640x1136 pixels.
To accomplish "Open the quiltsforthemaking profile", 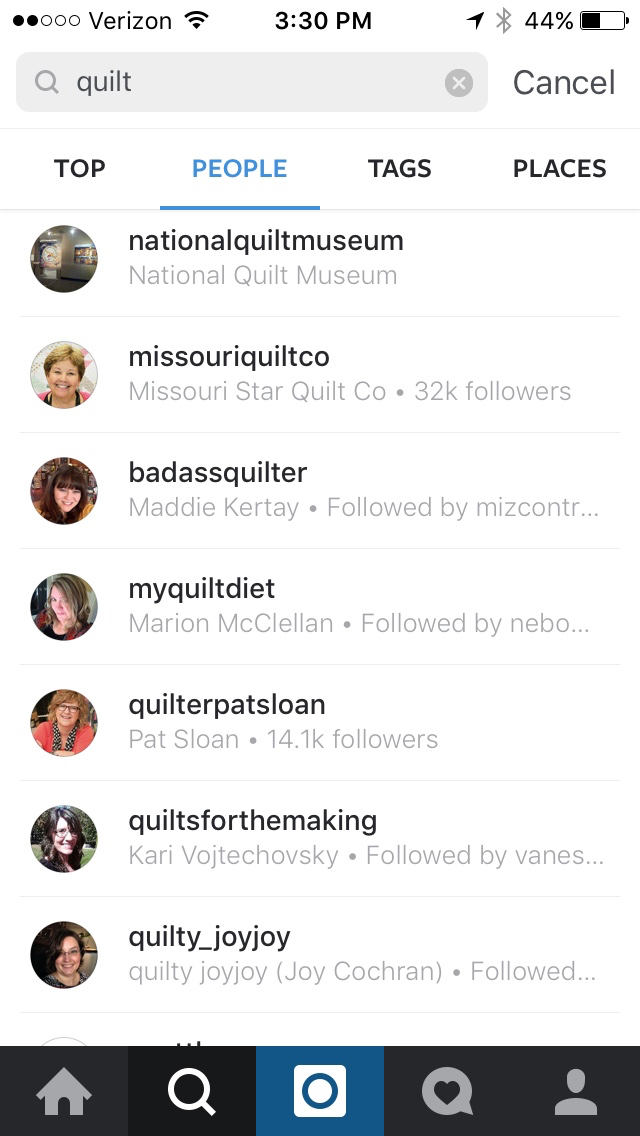I will [x=253, y=838].
